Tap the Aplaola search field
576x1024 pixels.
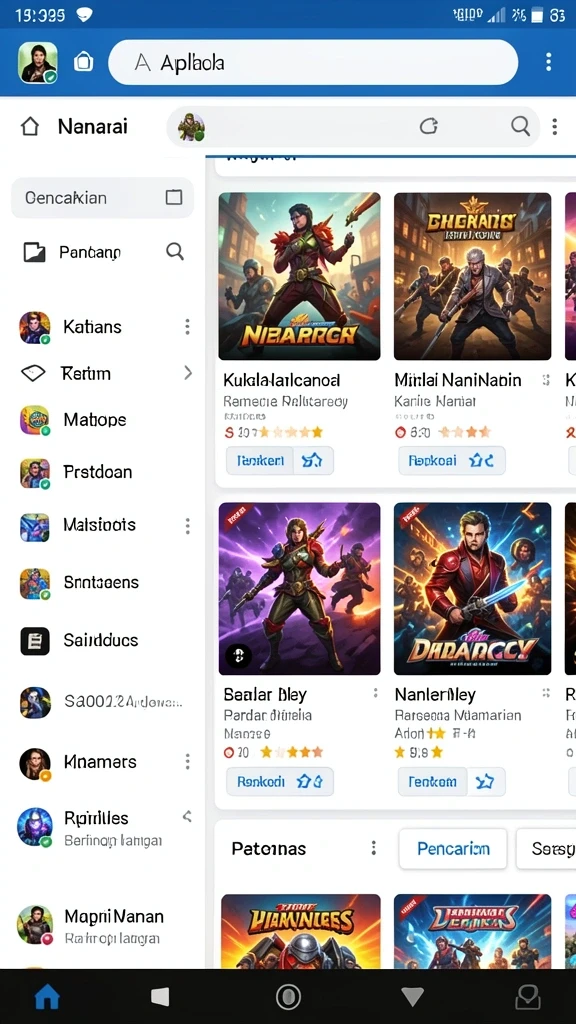click(x=313, y=62)
